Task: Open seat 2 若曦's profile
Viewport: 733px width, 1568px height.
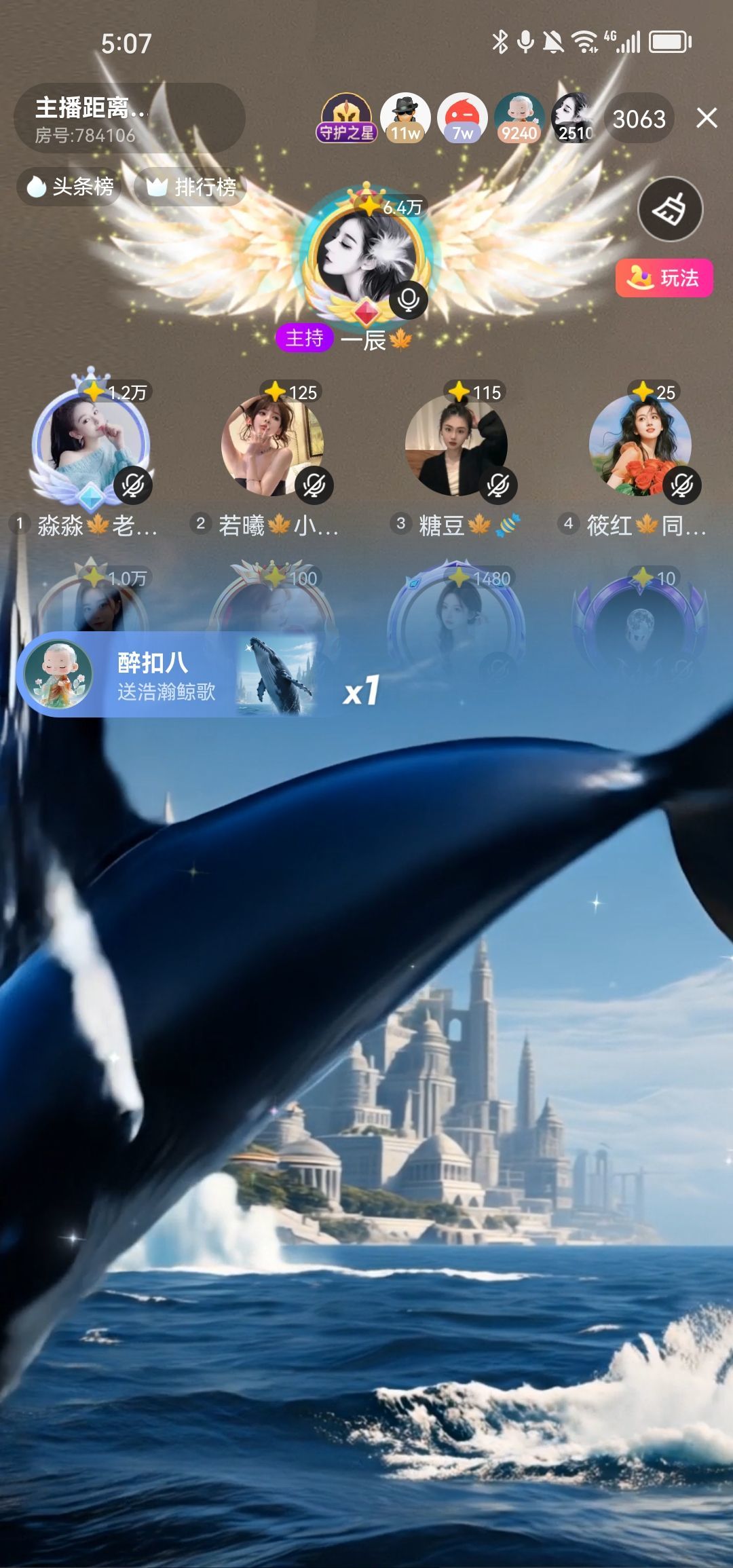Action: pos(272,445)
